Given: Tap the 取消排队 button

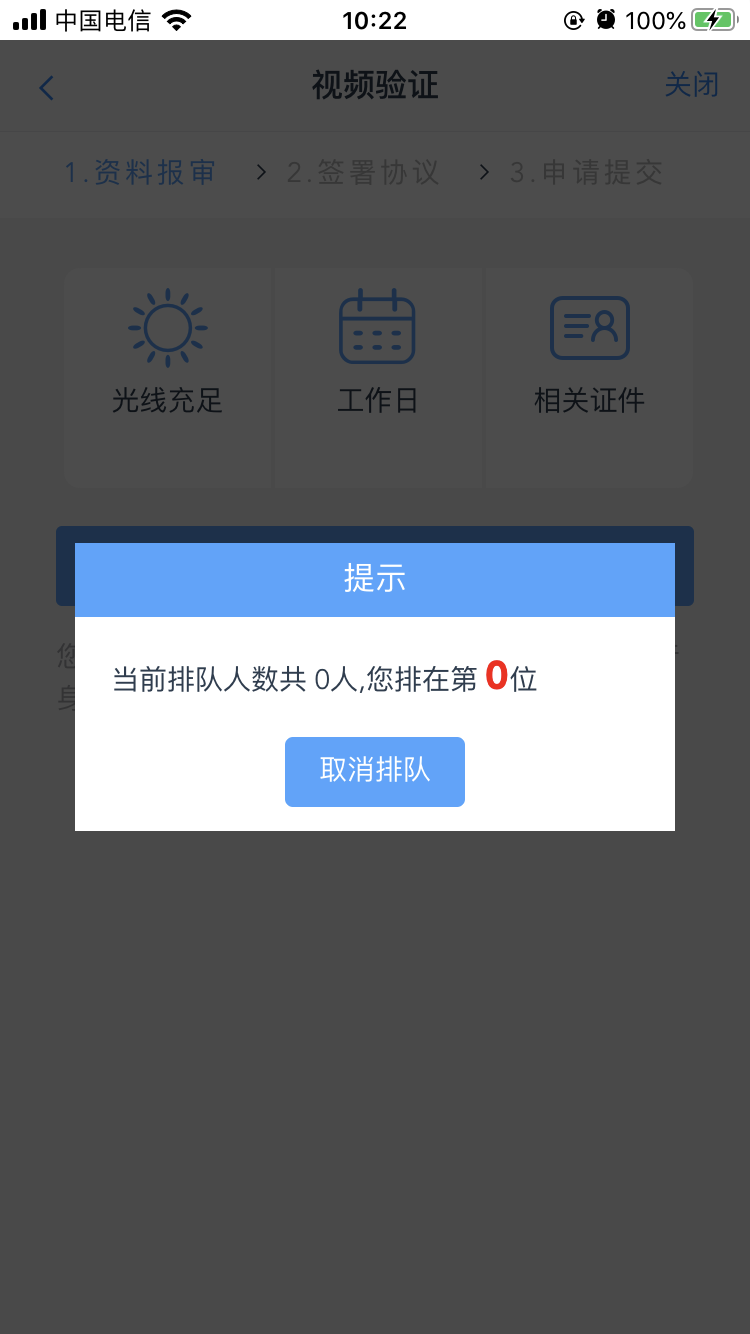Looking at the screenshot, I should point(375,771).
